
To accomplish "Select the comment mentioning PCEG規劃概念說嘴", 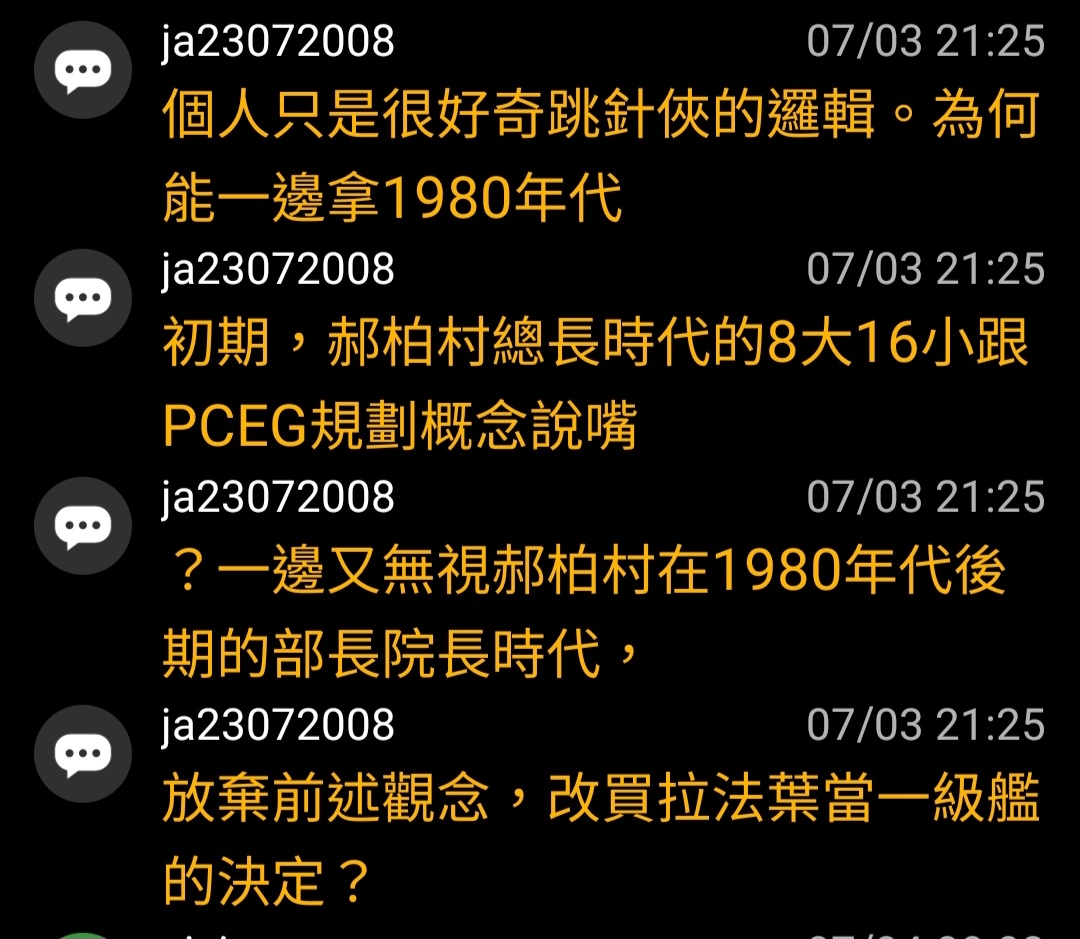I will pos(597,386).
